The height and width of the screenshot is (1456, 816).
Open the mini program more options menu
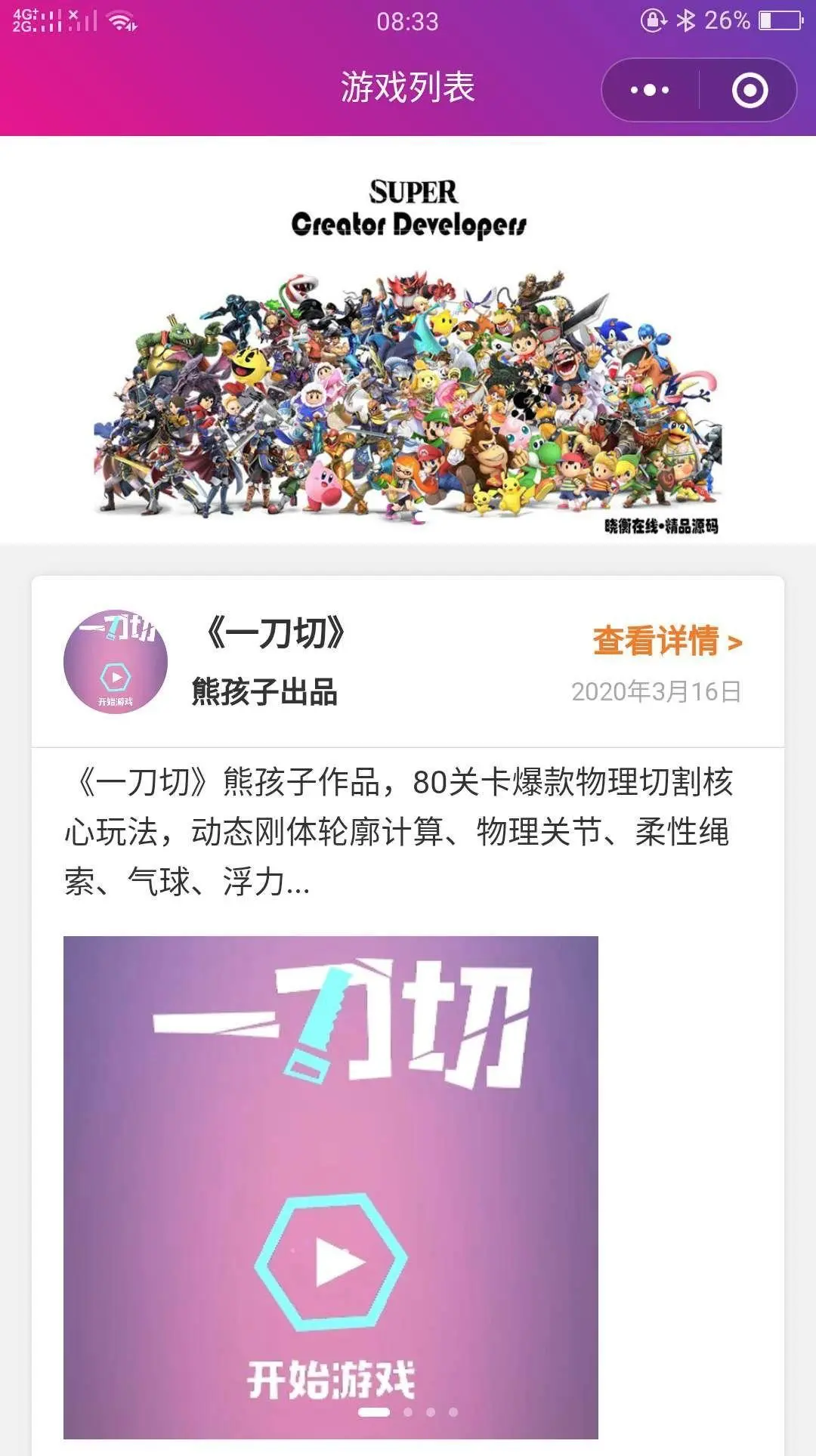[x=650, y=91]
